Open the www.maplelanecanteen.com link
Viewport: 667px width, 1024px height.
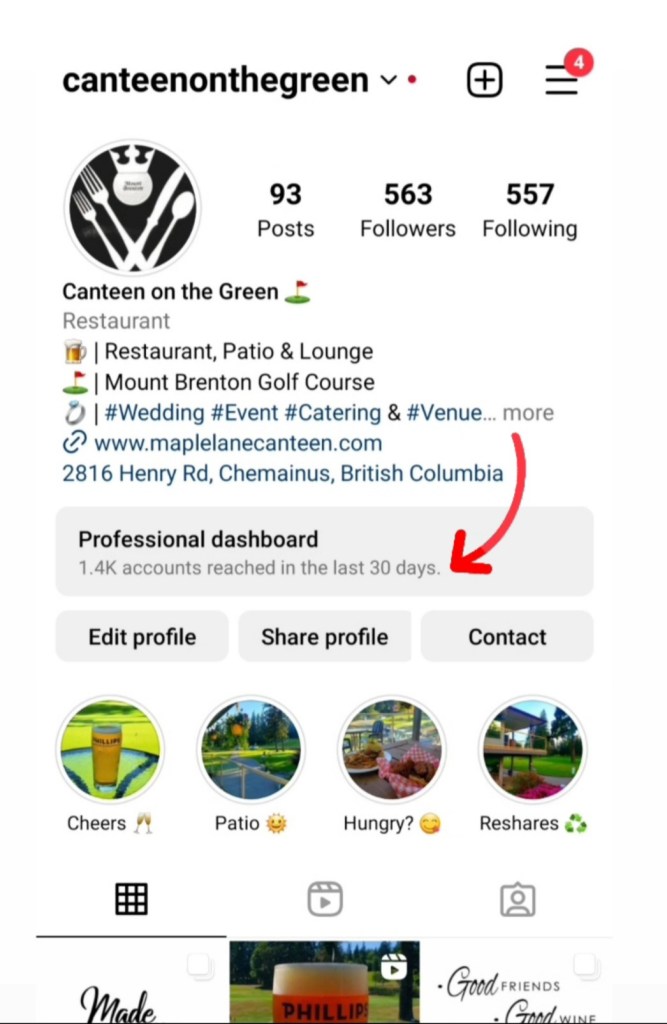coord(237,443)
